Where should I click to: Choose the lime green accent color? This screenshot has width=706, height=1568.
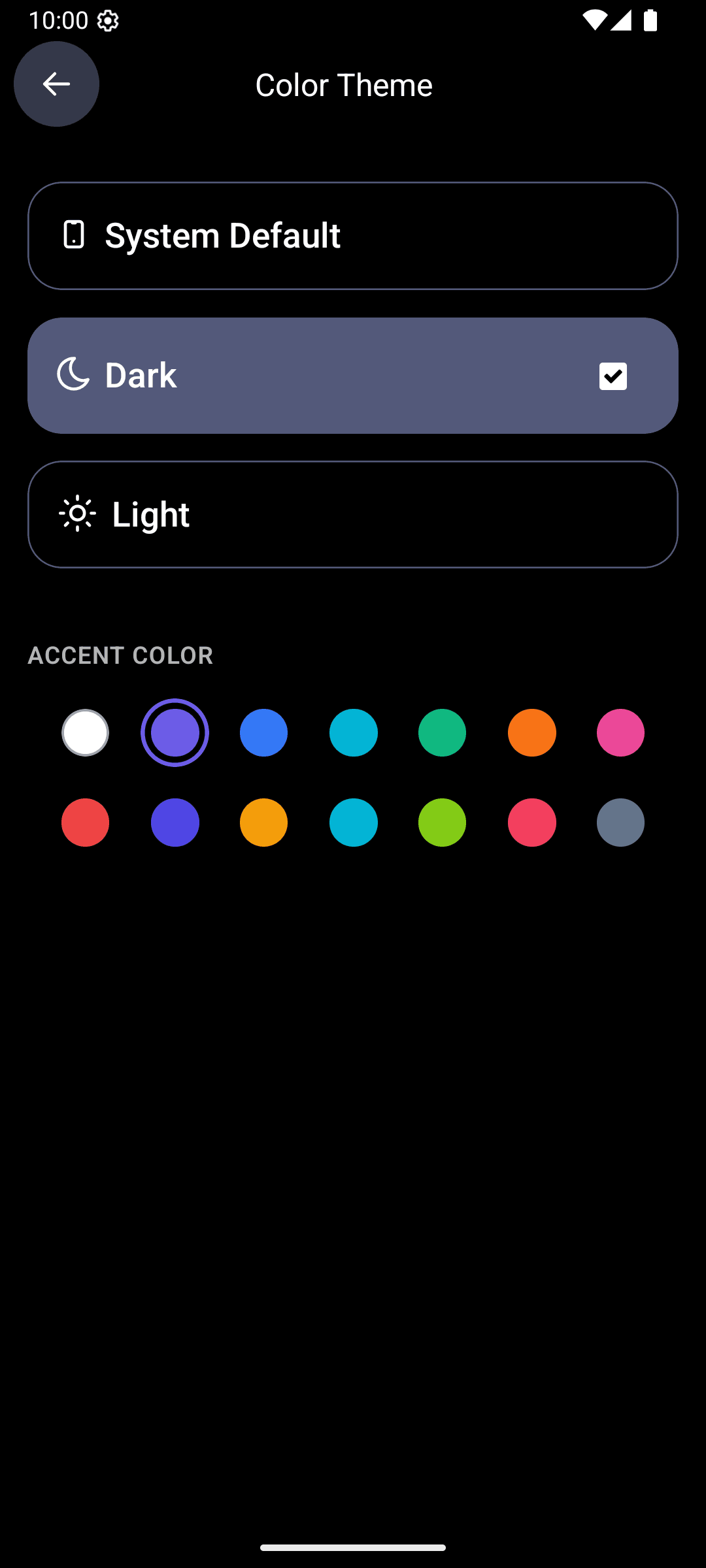click(442, 822)
